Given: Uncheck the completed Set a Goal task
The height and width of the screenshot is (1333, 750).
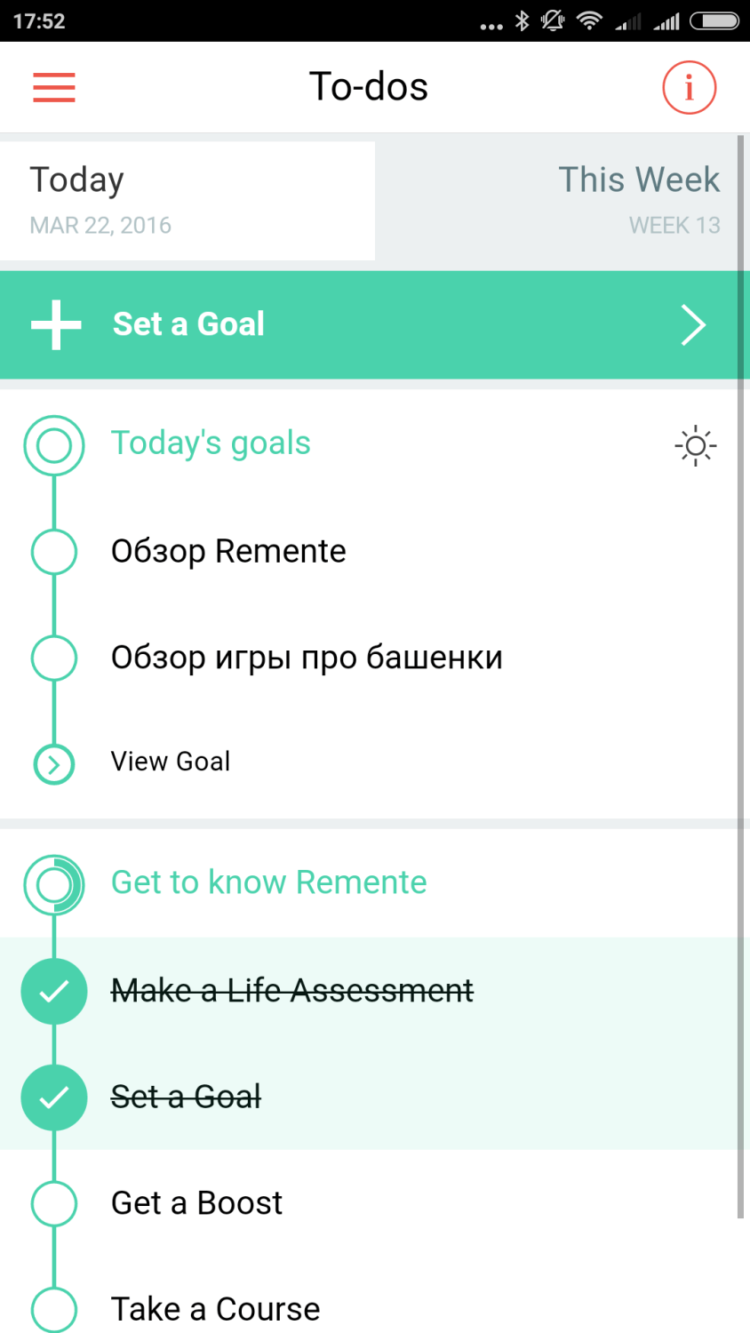Looking at the screenshot, I should (54, 1097).
